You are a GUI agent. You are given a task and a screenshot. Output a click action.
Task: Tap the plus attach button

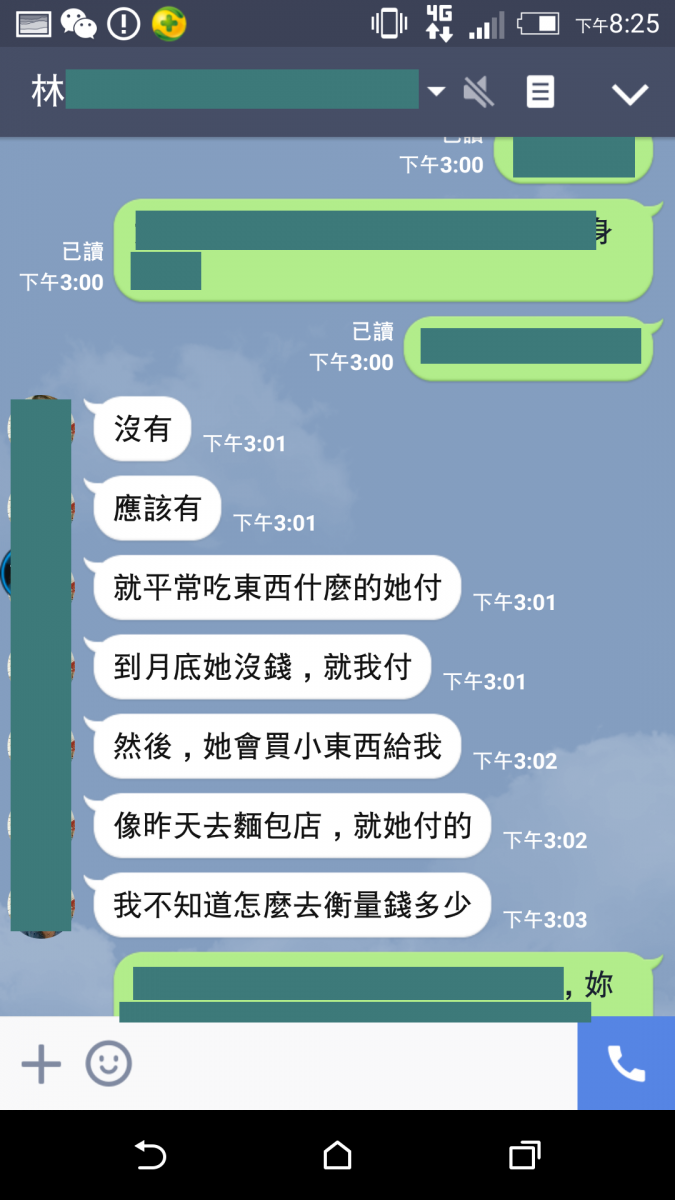pyautogui.click(x=41, y=1064)
